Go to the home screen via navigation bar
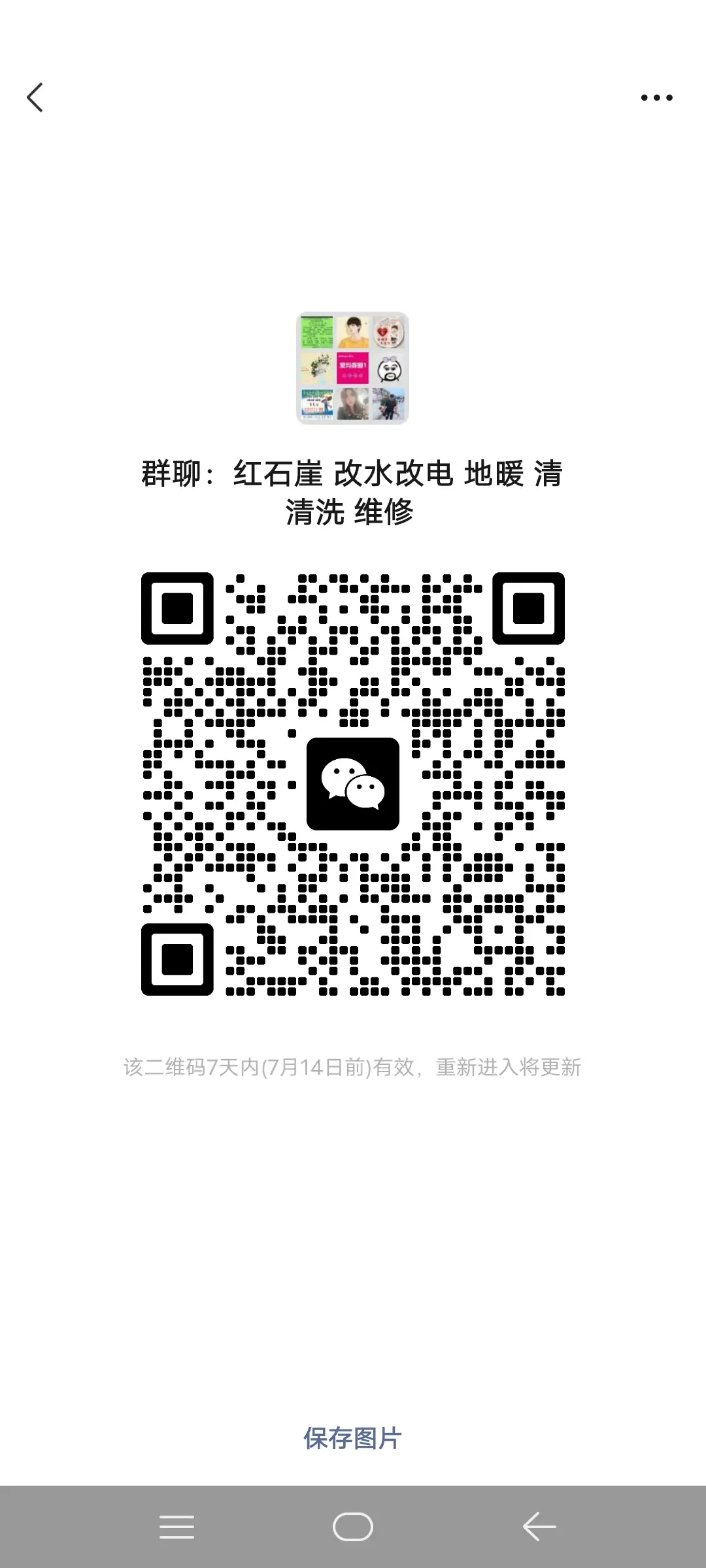This screenshot has width=706, height=1568. pyautogui.click(x=353, y=1527)
